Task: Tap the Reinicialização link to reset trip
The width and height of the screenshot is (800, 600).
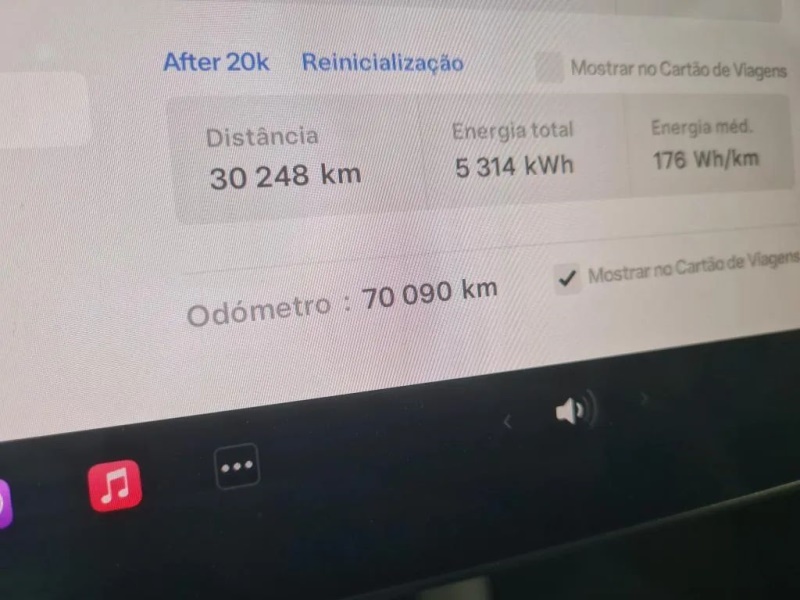Action: pyautogui.click(x=382, y=62)
